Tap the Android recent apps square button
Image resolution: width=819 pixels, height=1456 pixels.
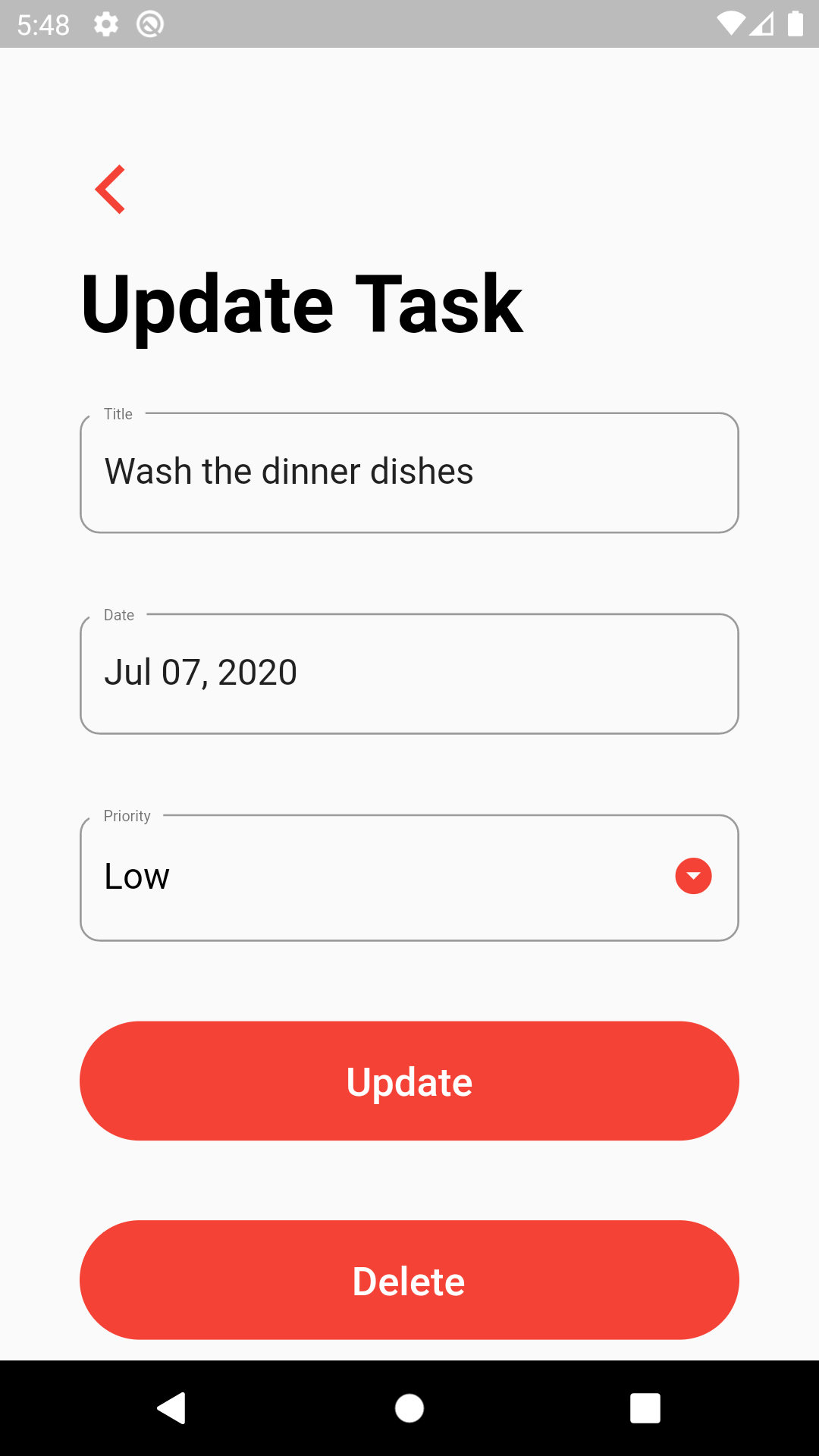point(645,1408)
